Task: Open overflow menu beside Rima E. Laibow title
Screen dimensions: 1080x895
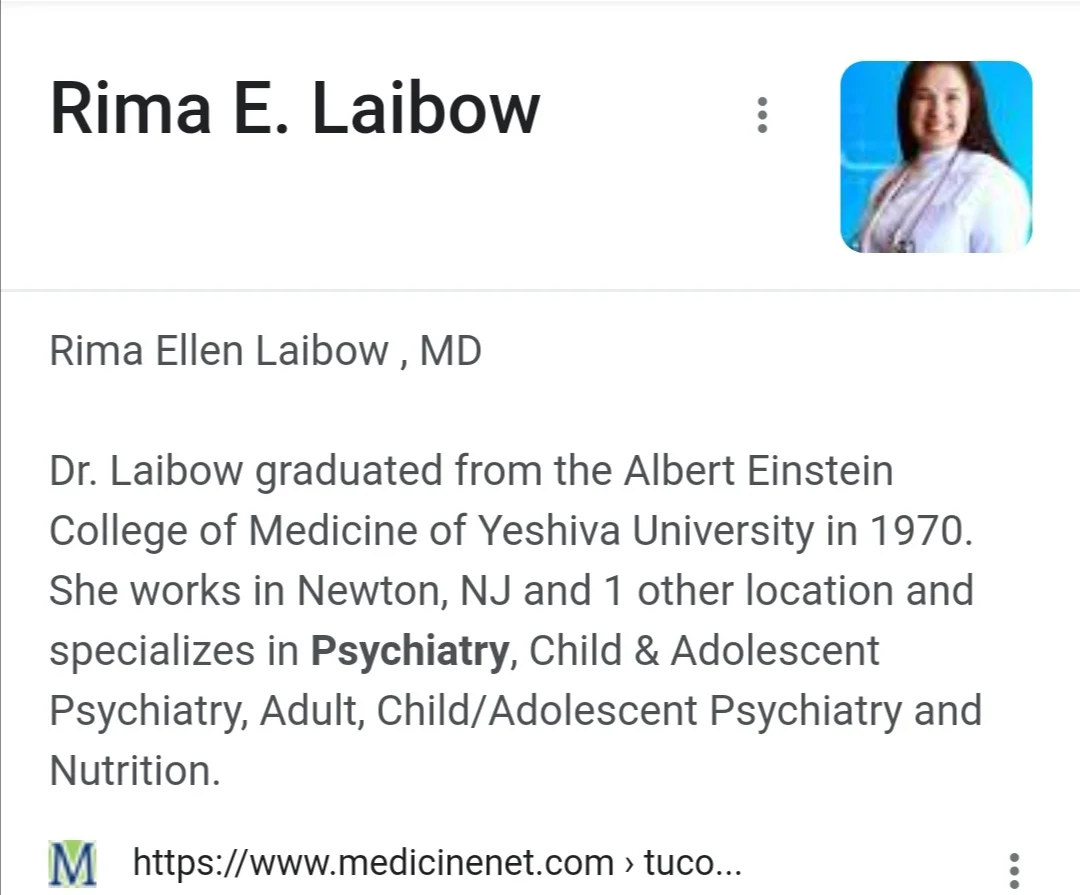Action: (762, 115)
